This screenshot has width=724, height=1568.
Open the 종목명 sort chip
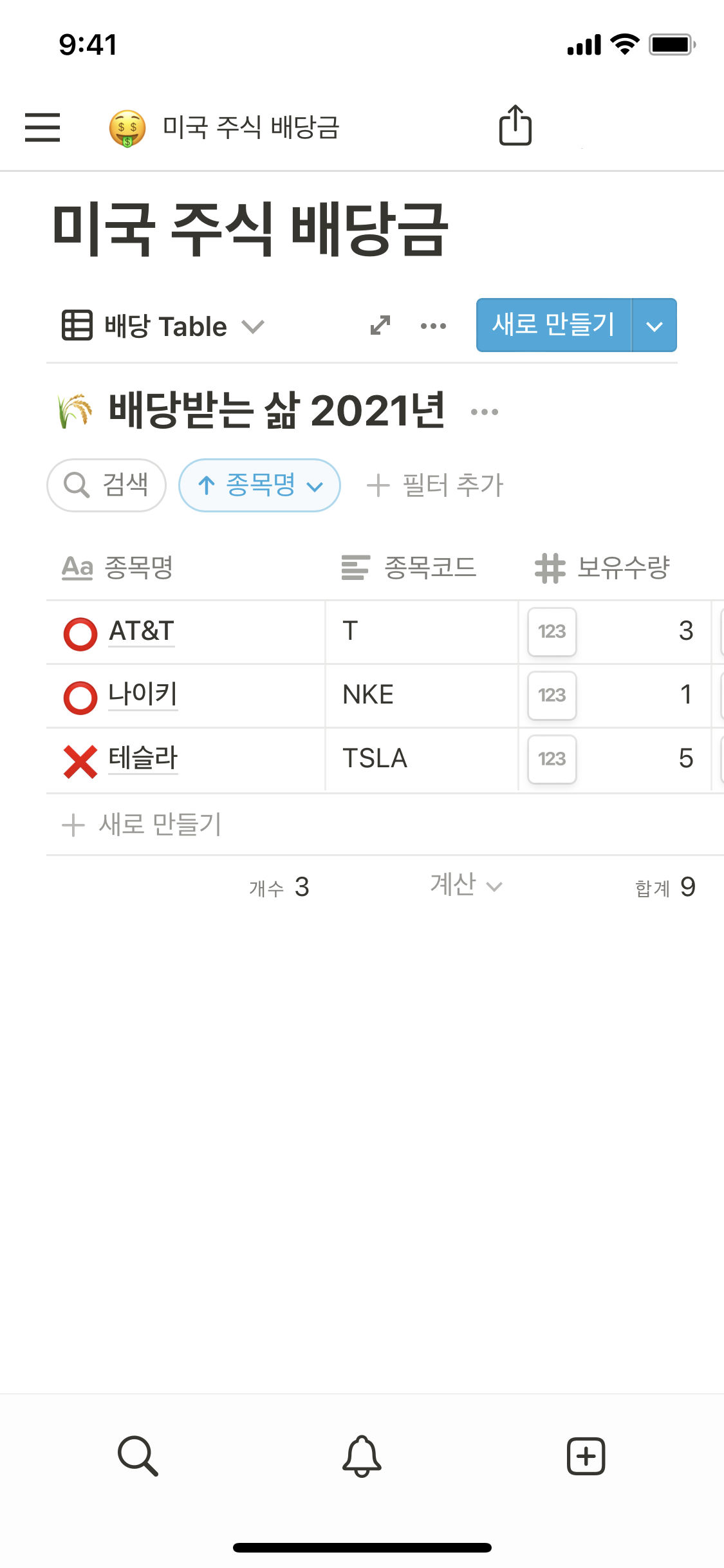coord(259,485)
